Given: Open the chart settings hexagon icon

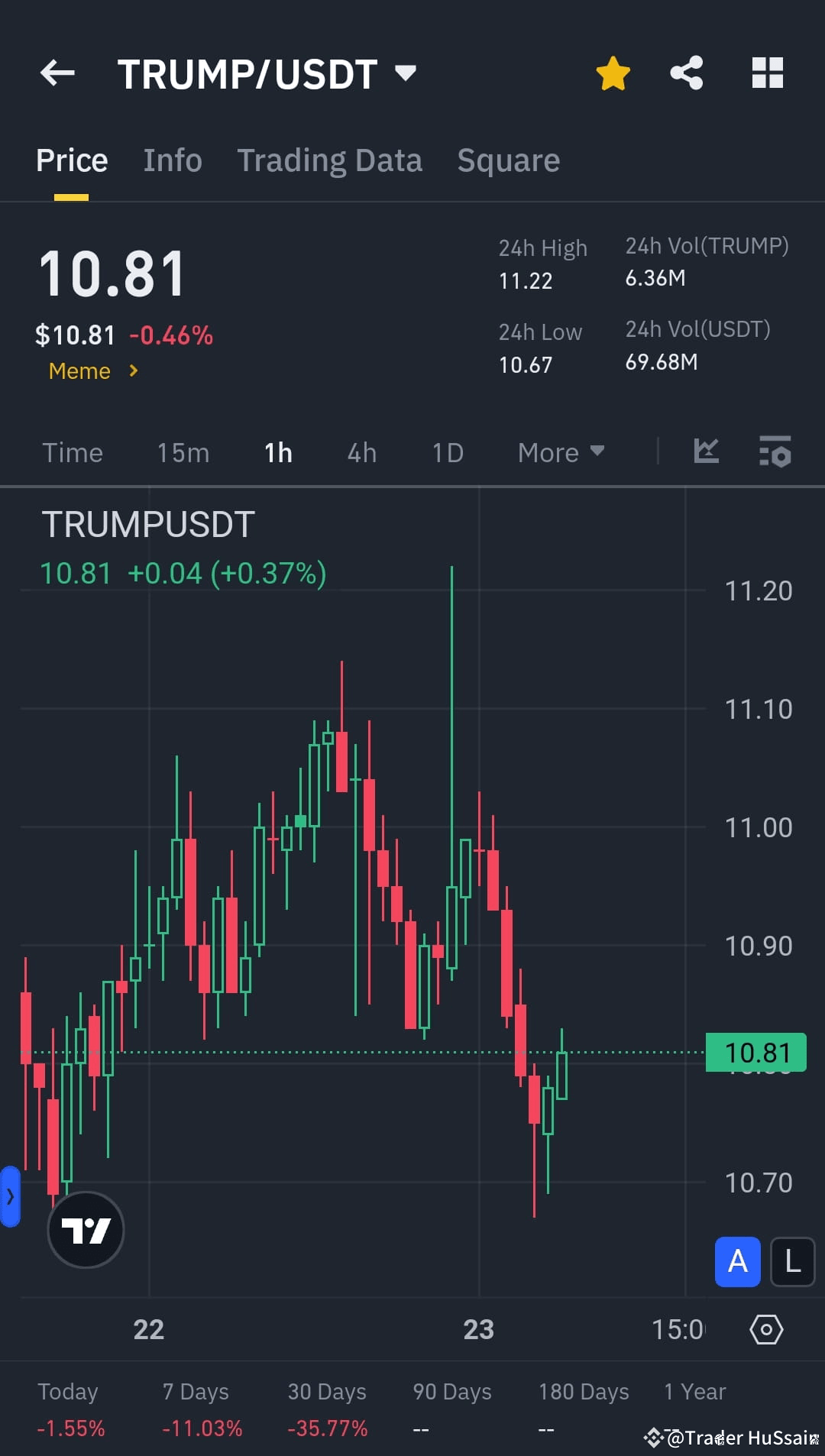Looking at the screenshot, I should [767, 1329].
